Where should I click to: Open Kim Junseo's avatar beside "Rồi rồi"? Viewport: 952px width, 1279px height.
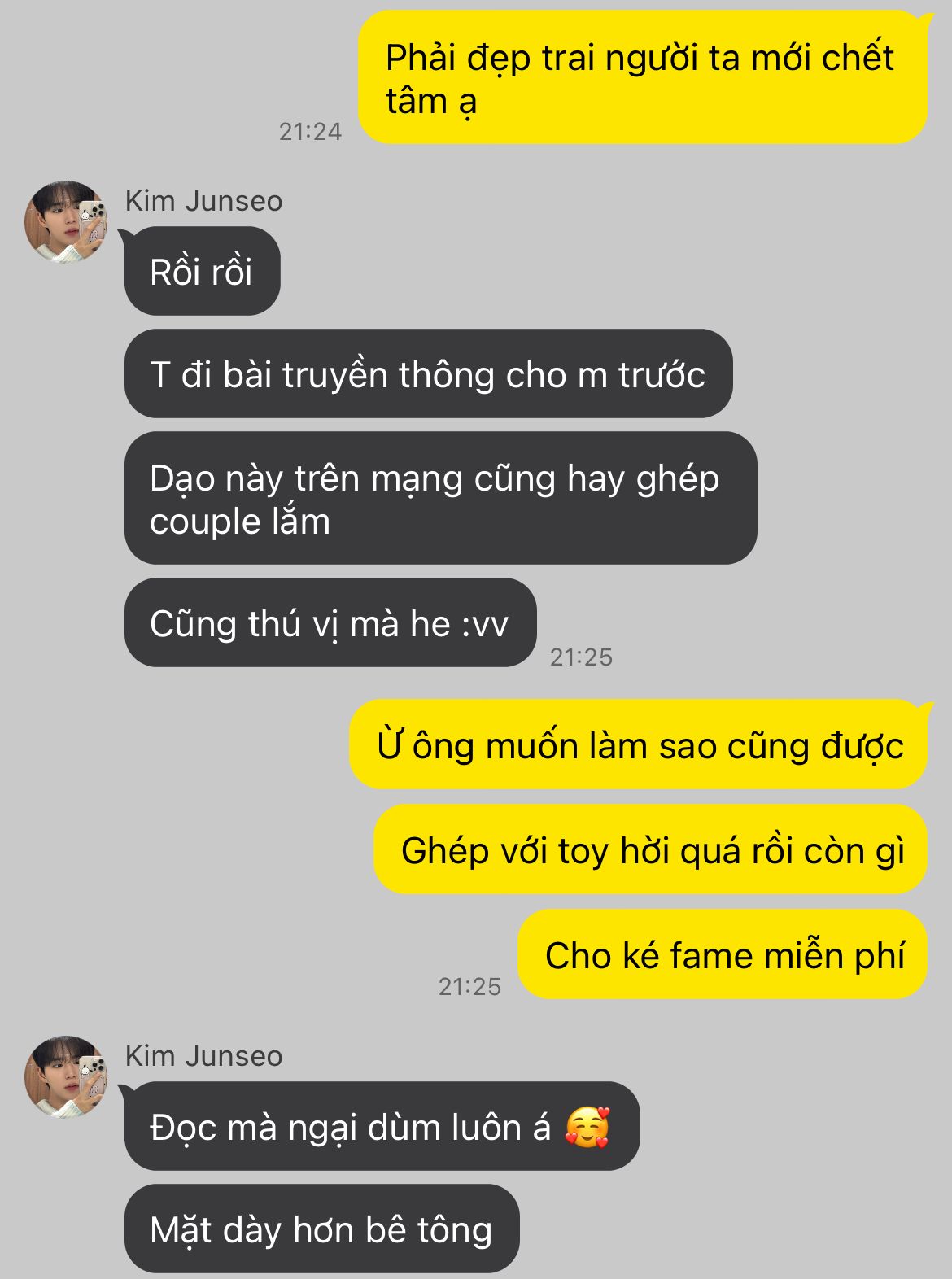[x=66, y=221]
